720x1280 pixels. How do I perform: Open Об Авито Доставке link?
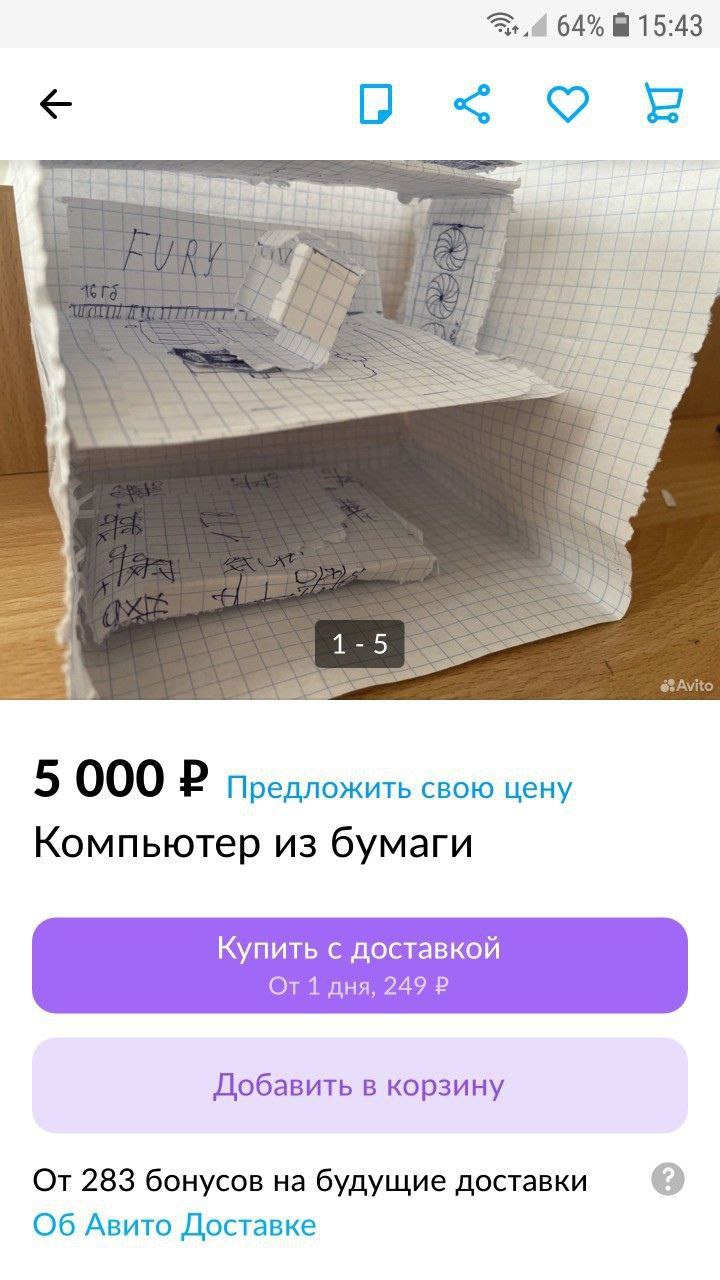coord(175,1225)
